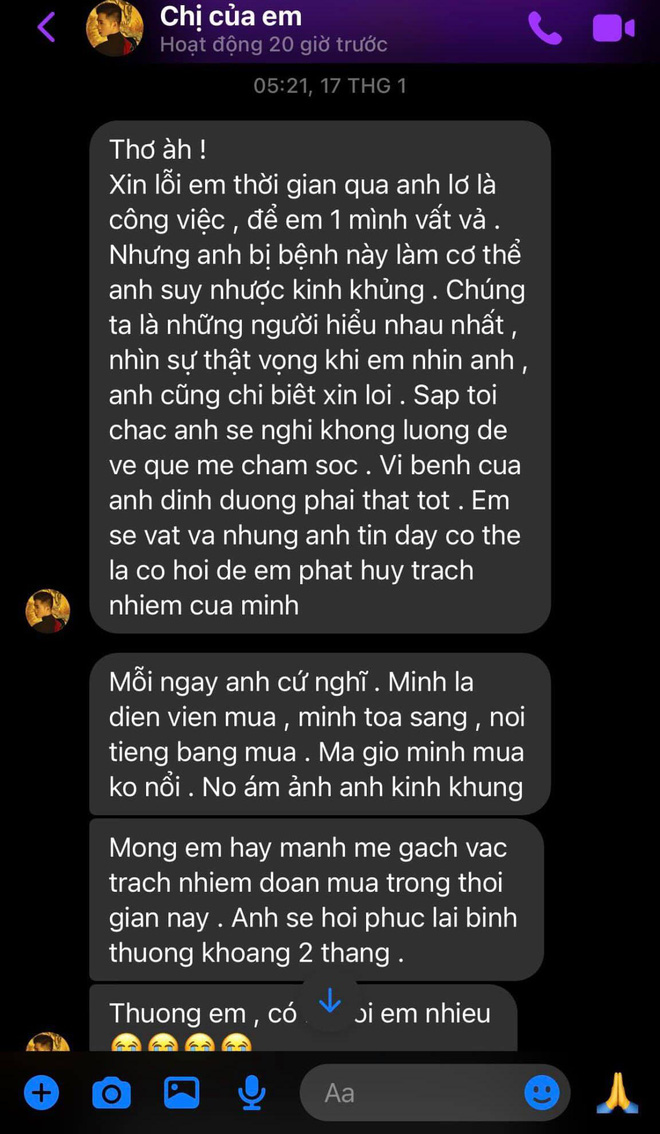
Task: Open the plus attachments menu
Action: (41, 1093)
